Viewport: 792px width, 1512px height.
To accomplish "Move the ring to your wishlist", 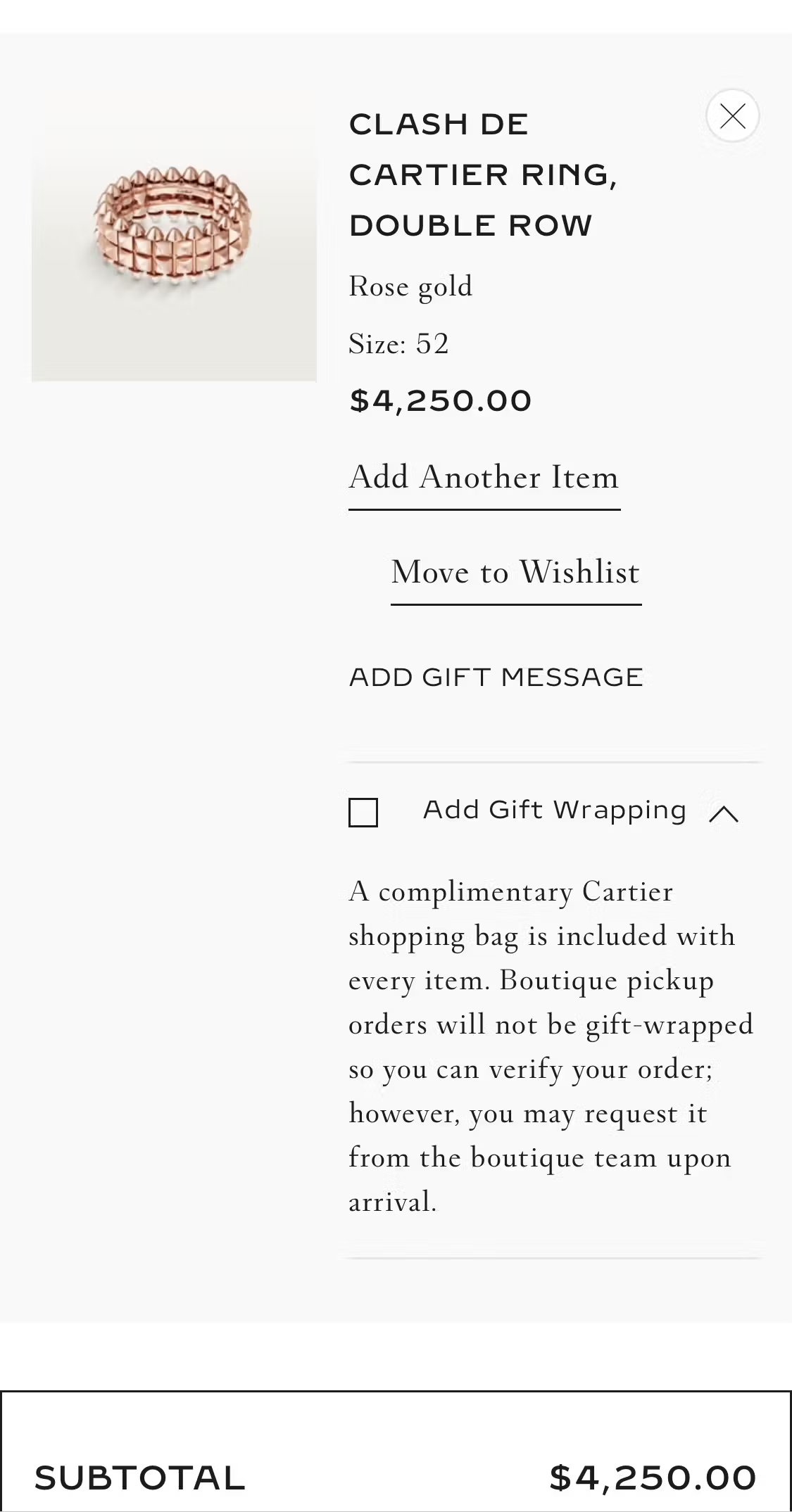I will point(516,573).
